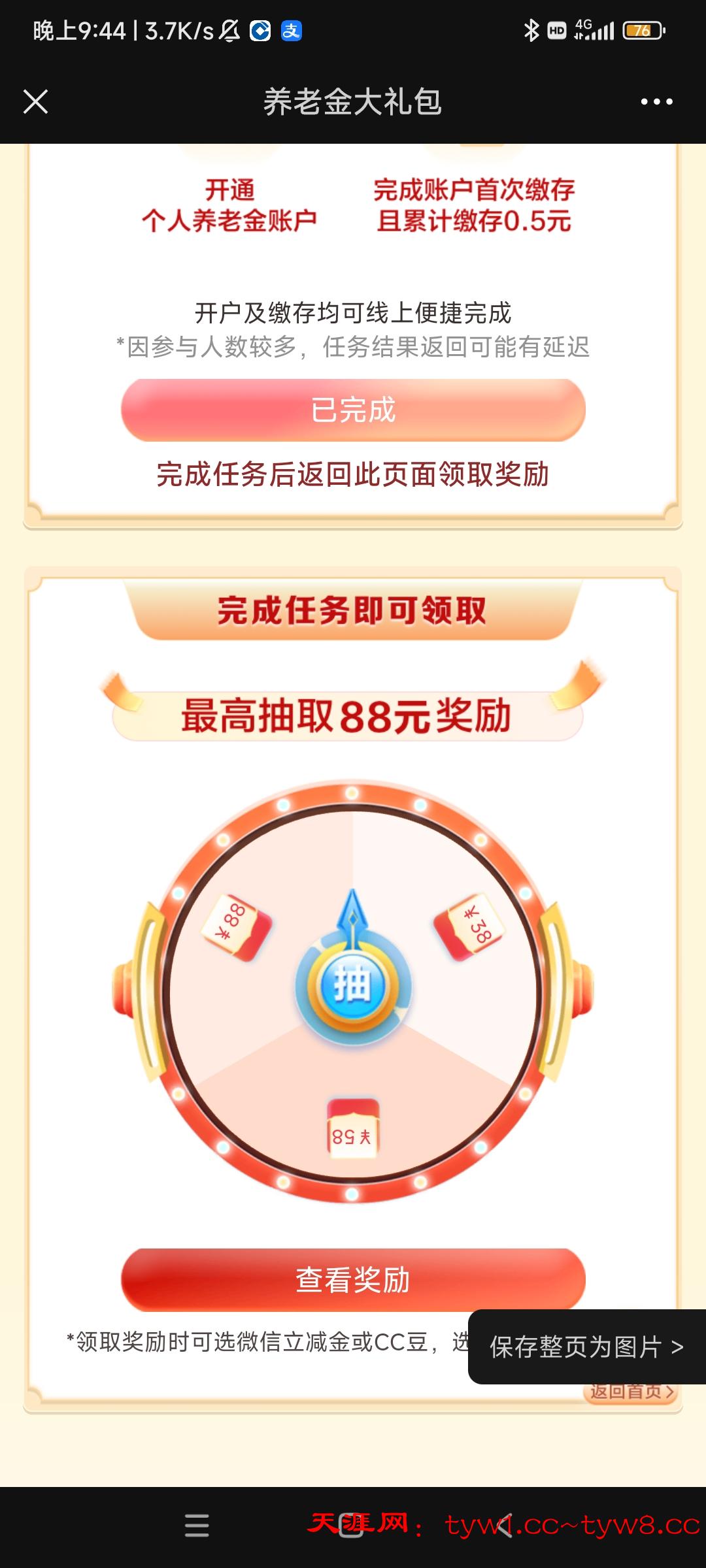Open 查看奖励 to view rewards

tap(353, 1279)
